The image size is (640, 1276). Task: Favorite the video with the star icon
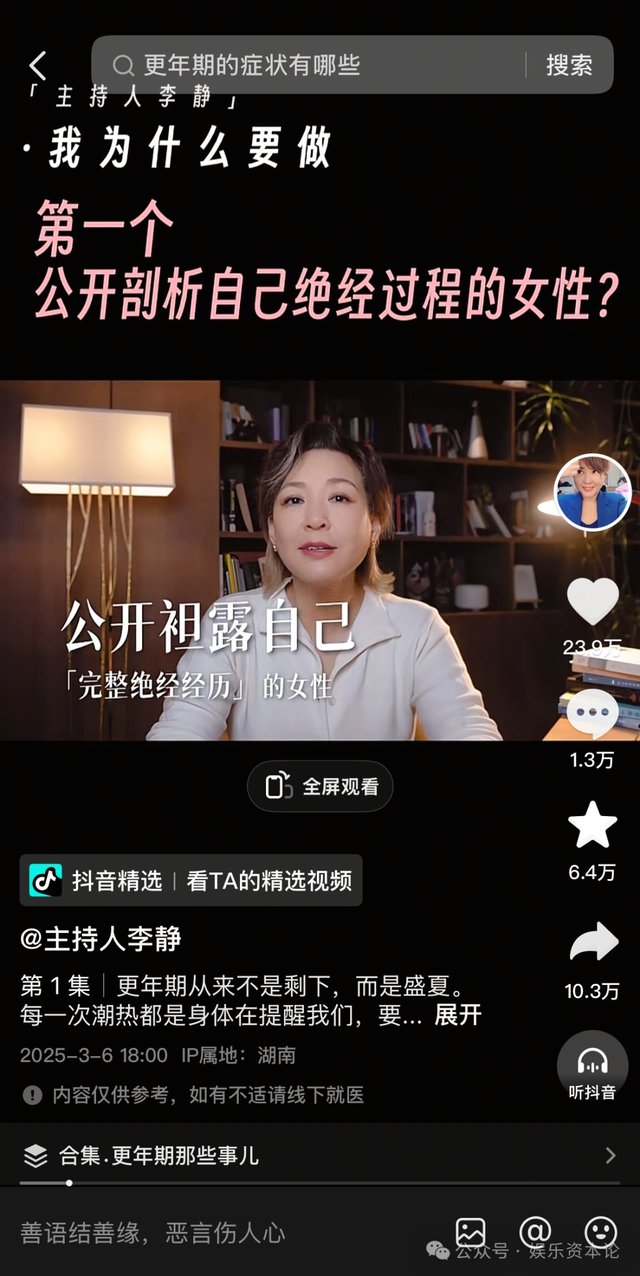593,825
